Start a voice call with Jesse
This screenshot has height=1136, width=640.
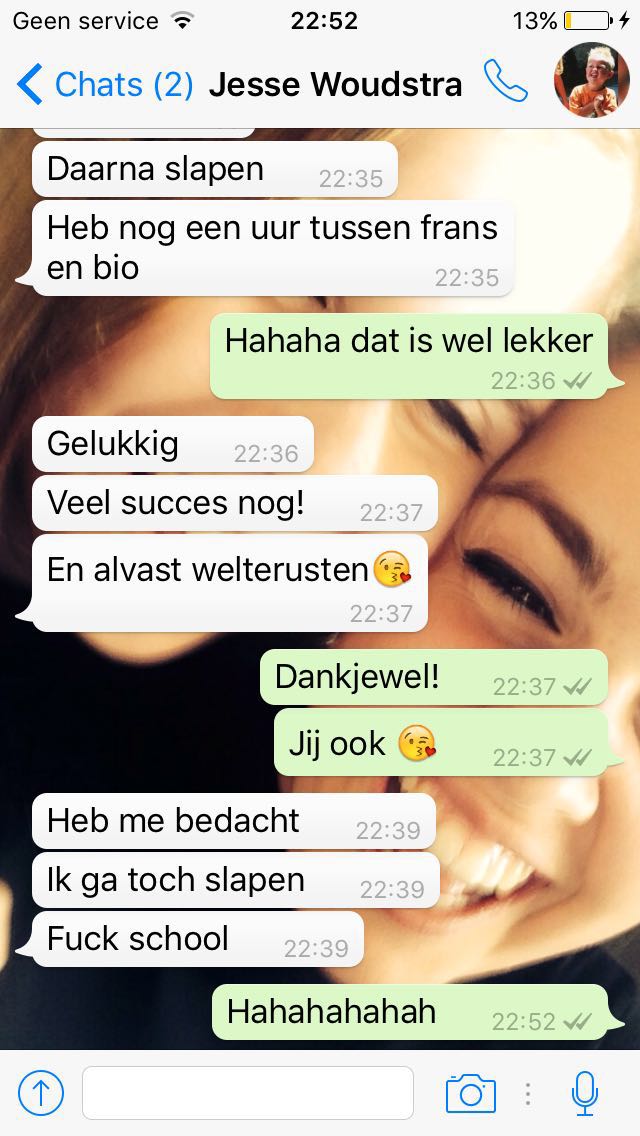[x=505, y=83]
